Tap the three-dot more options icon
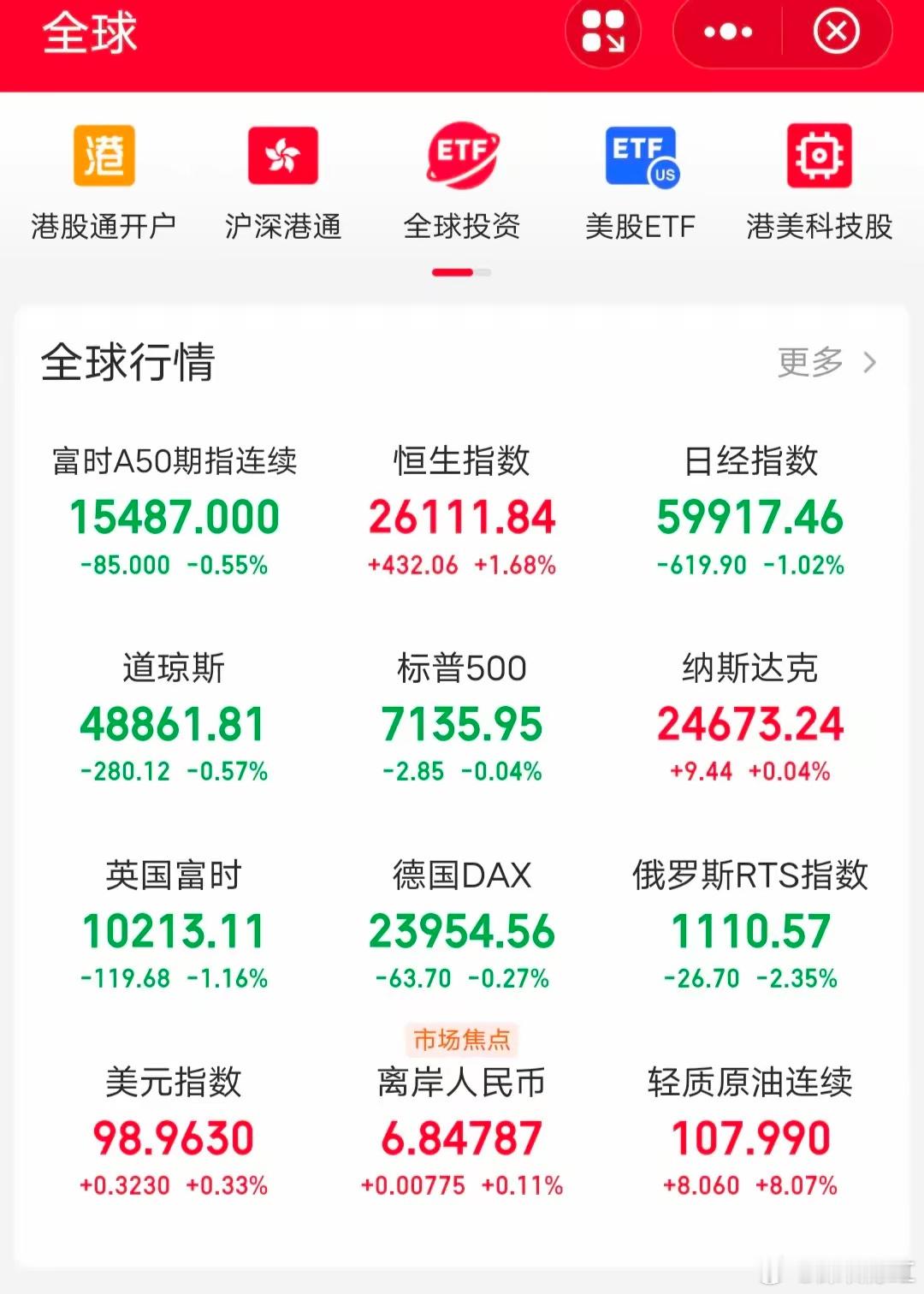Image resolution: width=924 pixels, height=1294 pixels. [728, 32]
